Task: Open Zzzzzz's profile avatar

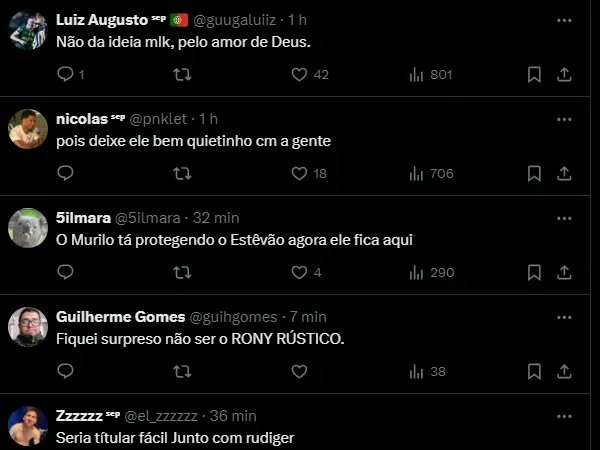Action: tap(28, 426)
